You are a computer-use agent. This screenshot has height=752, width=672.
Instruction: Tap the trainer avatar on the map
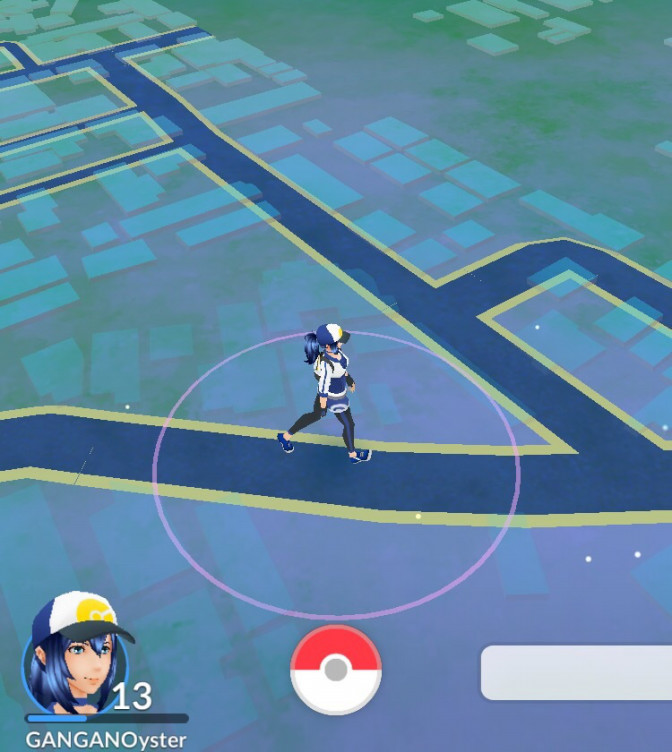tap(327, 395)
